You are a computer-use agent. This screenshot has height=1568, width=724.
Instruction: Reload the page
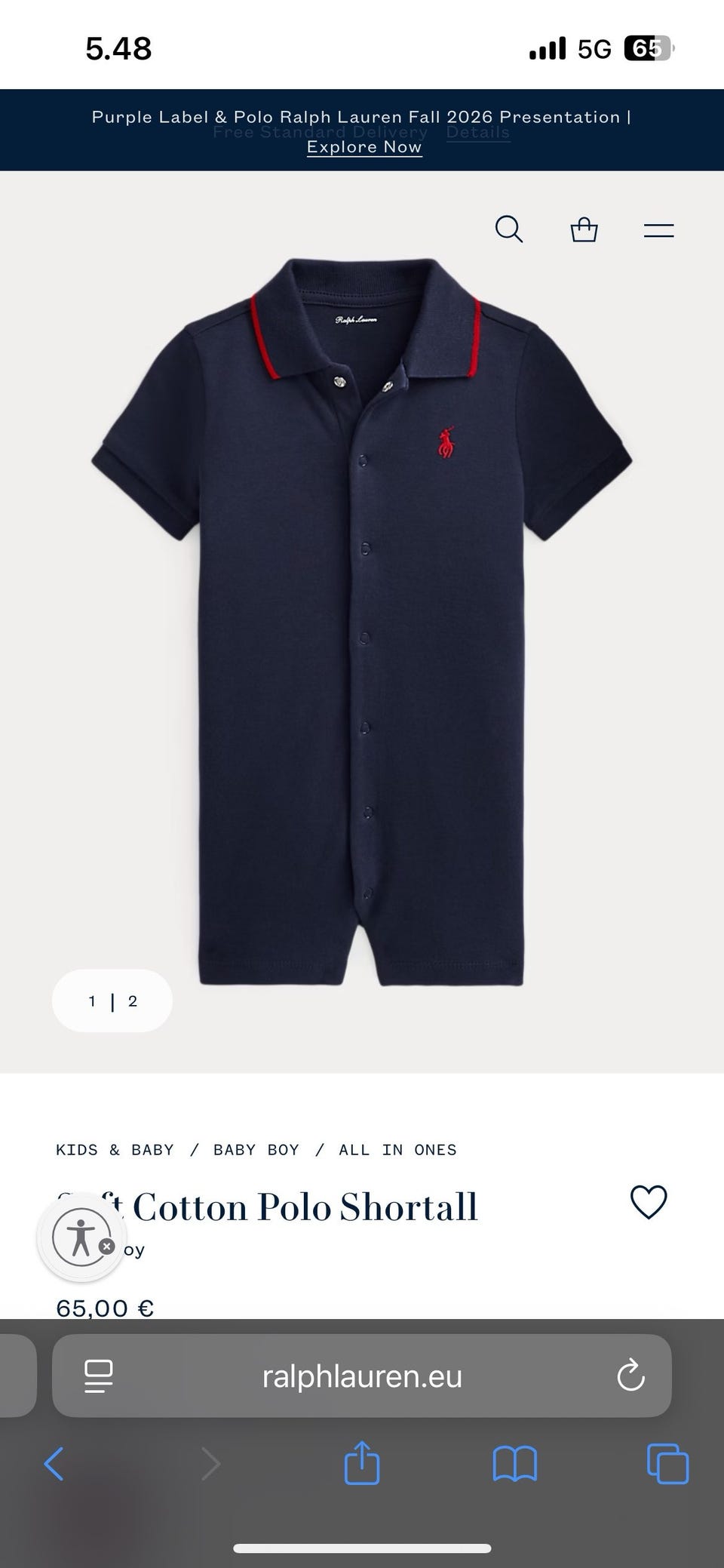[x=630, y=1376]
